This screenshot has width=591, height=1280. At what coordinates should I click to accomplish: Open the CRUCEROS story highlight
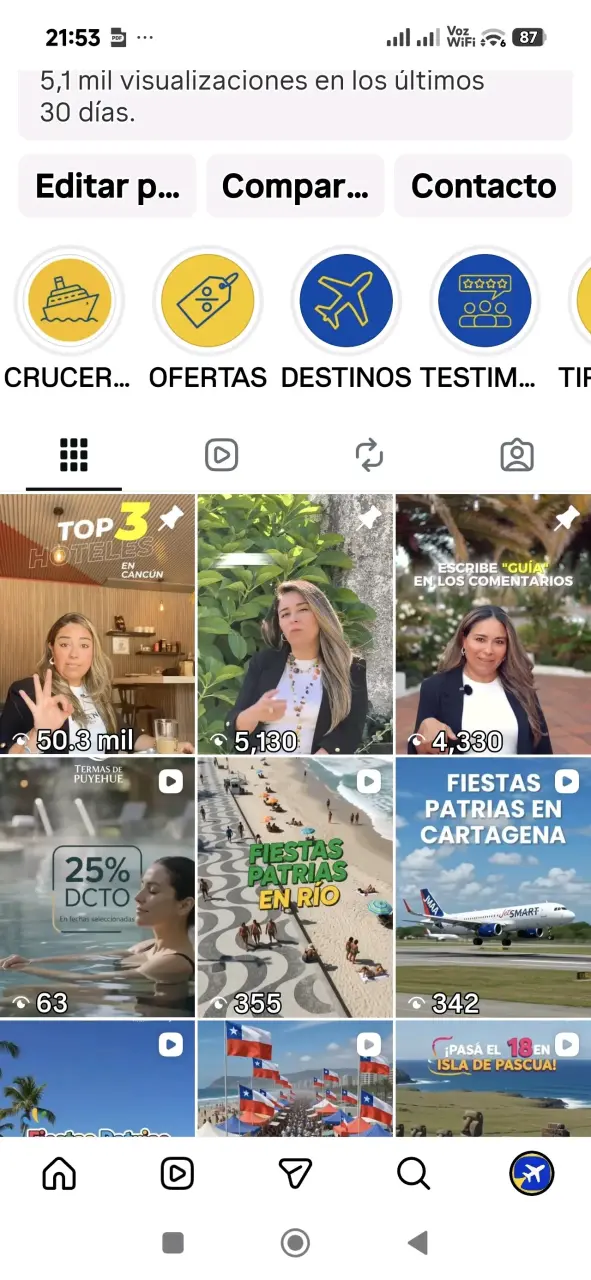[69, 300]
